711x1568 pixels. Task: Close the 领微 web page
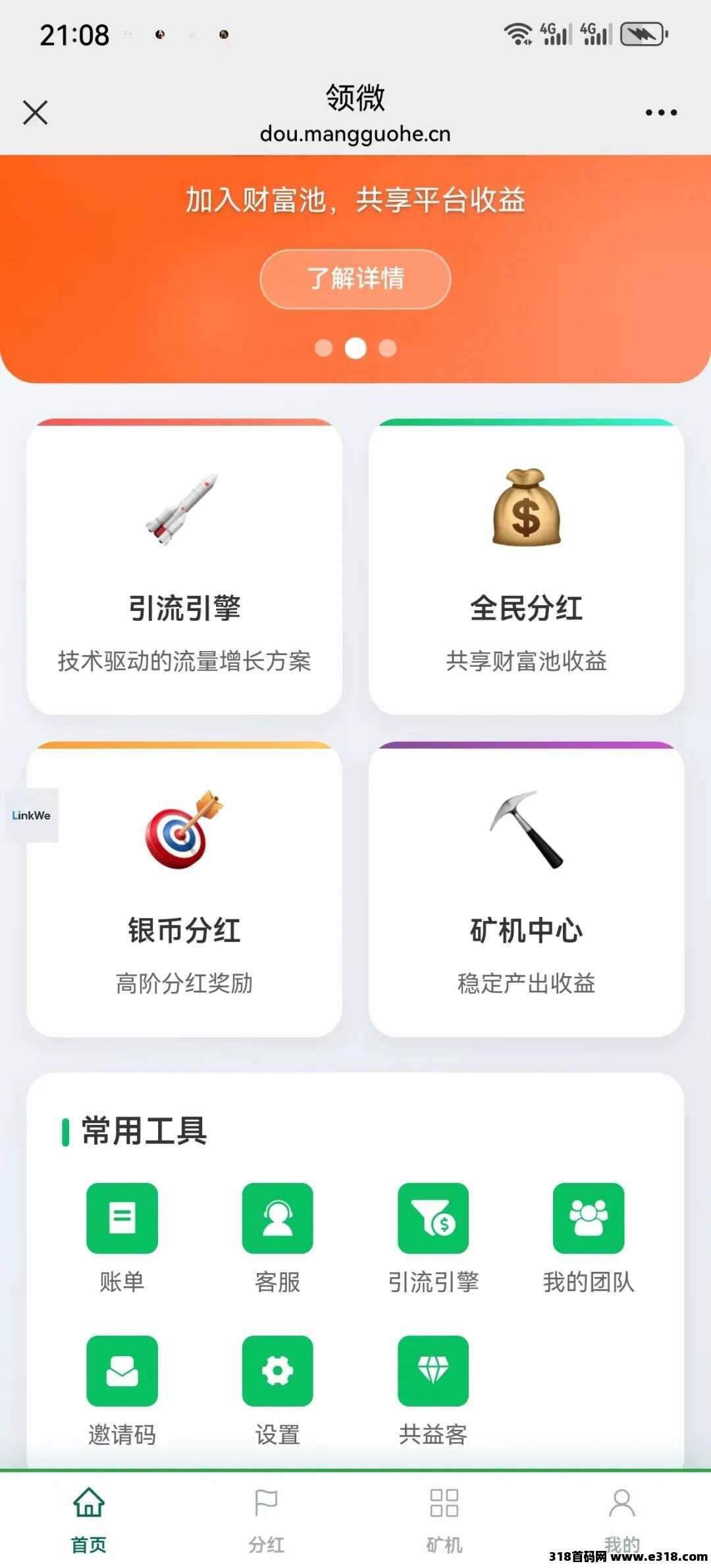click(36, 113)
